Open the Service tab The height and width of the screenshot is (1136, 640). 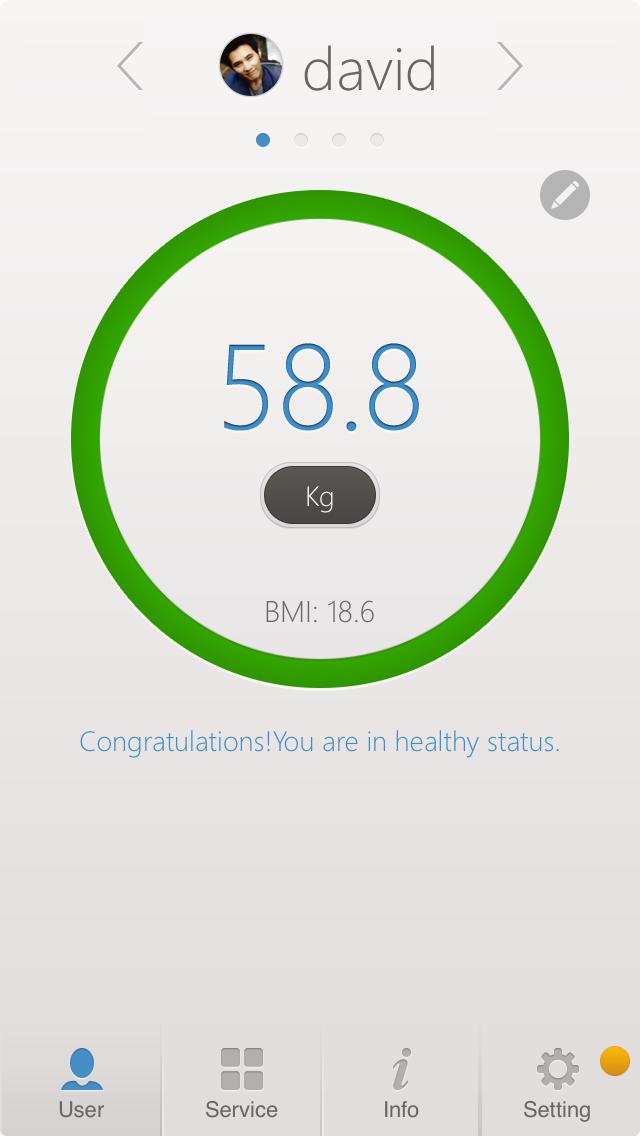tap(241, 1082)
